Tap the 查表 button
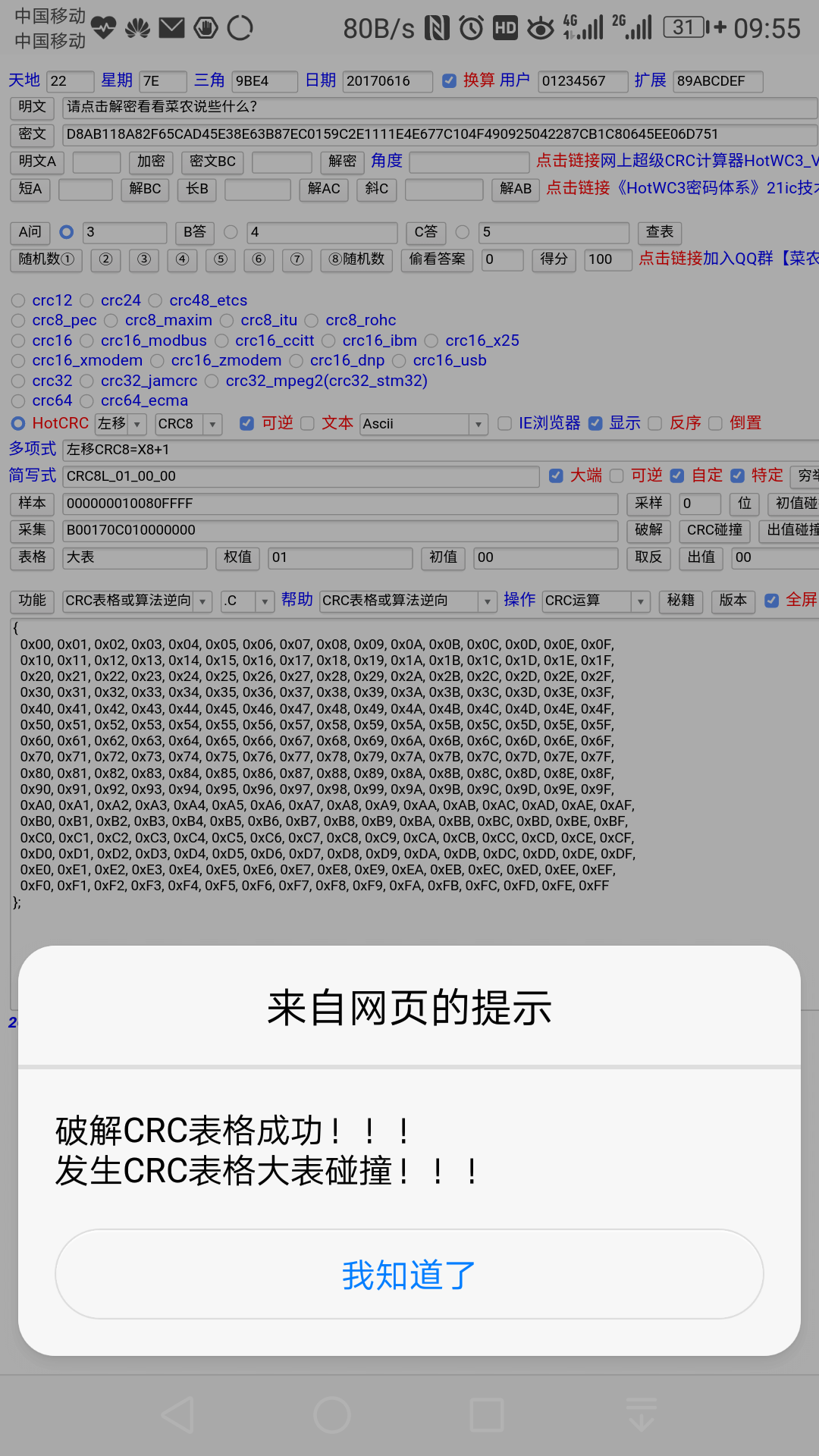Screen dimensions: 819x1456 [659, 232]
